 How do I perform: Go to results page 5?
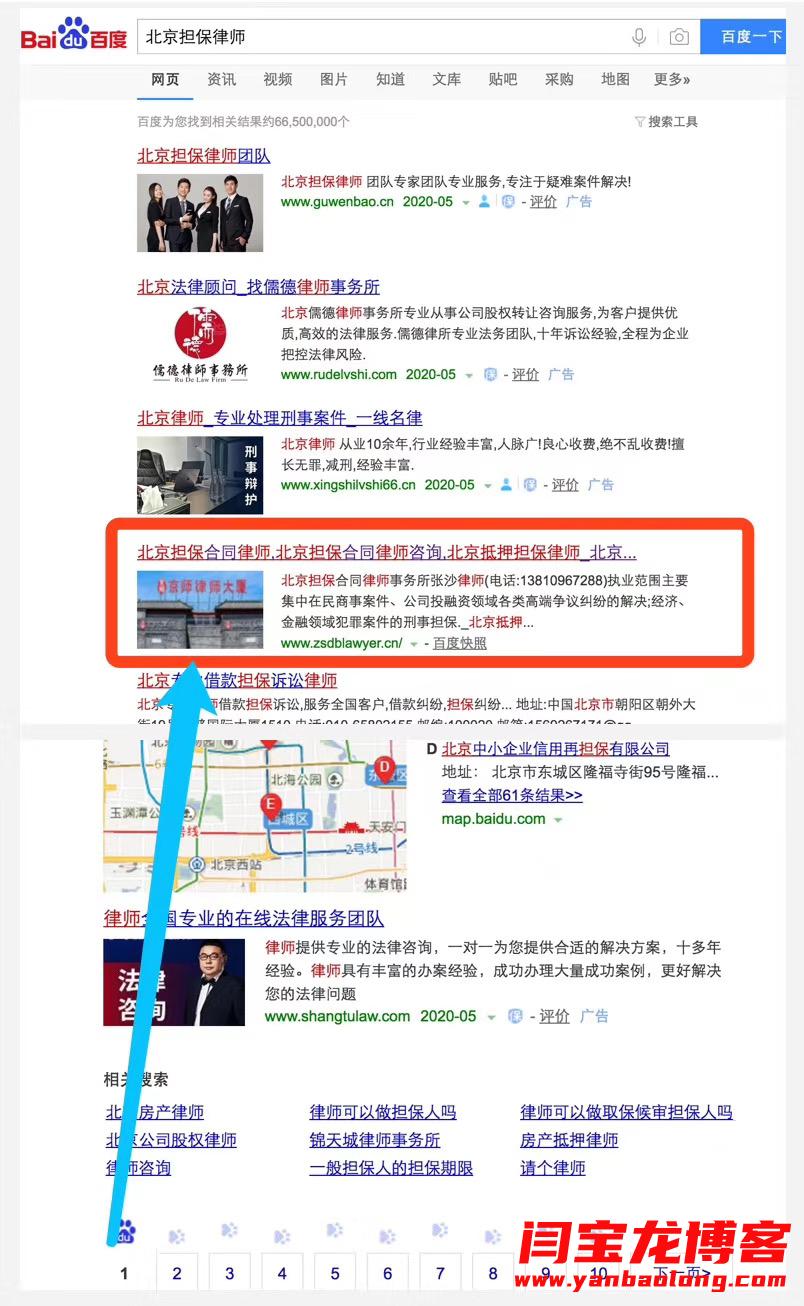pyautogui.click(x=335, y=1273)
